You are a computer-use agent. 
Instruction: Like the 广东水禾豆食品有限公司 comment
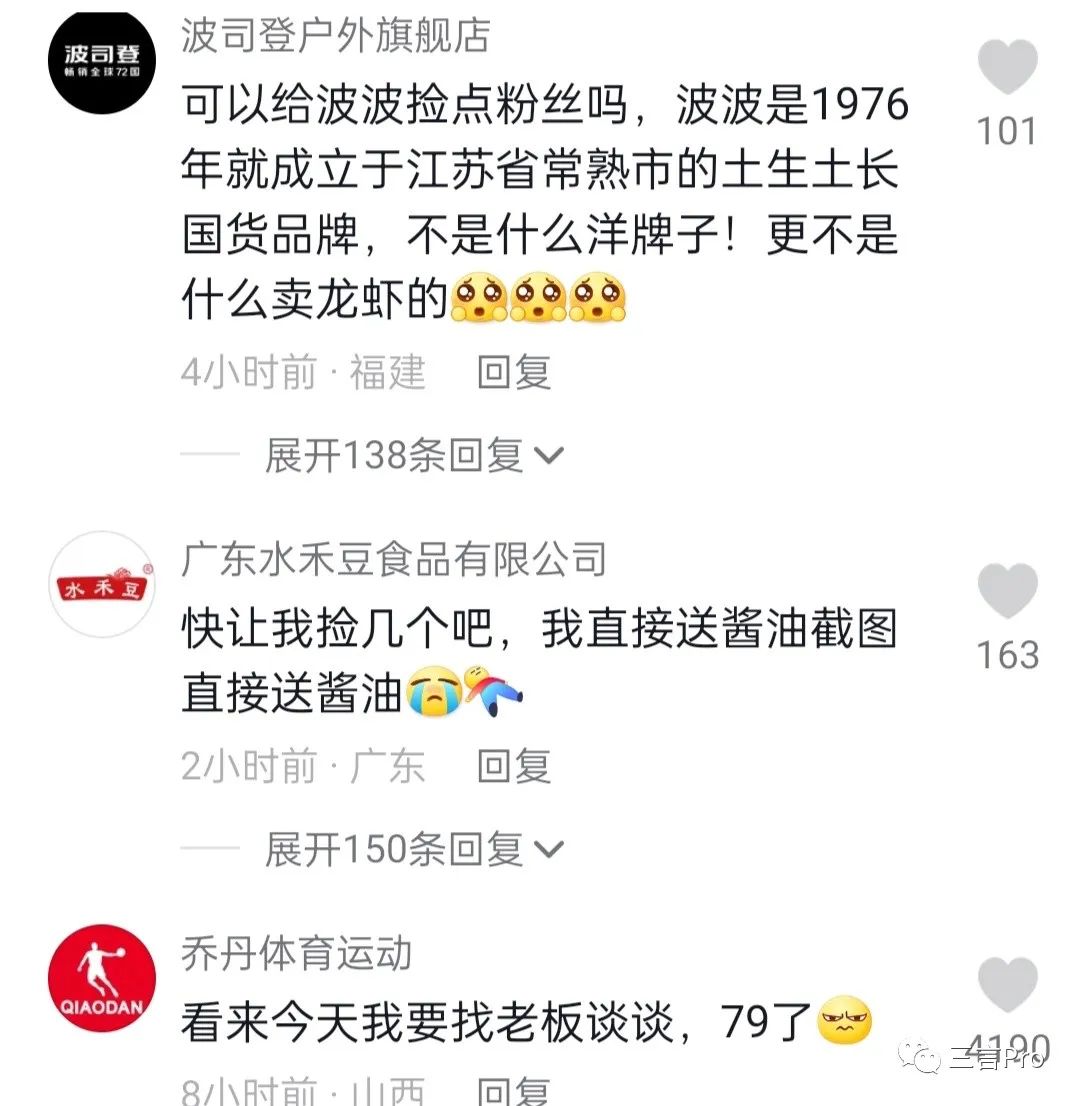[1007, 591]
